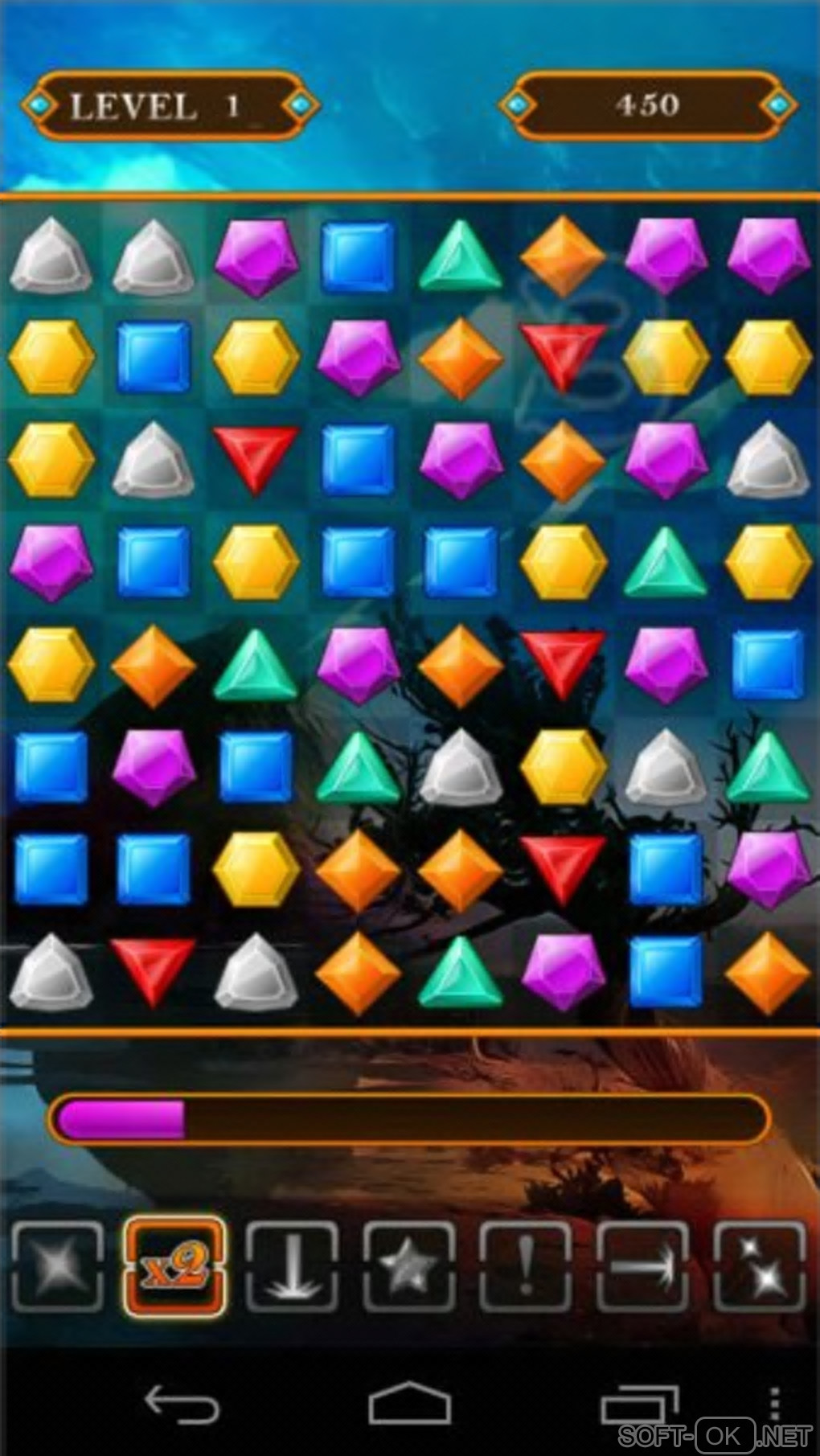Screen dimensions: 820x1456
Task: Go back with the system back button
Action: click(x=181, y=1405)
